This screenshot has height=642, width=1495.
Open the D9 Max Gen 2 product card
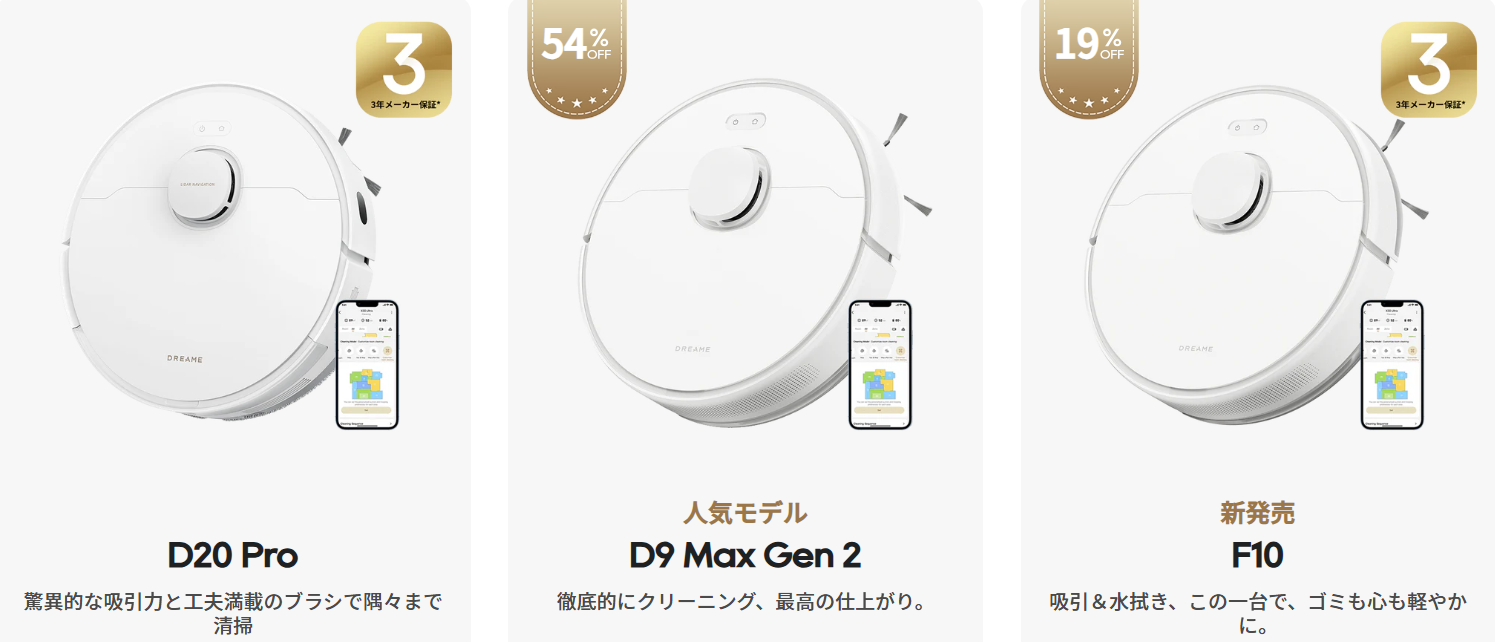tap(744, 555)
